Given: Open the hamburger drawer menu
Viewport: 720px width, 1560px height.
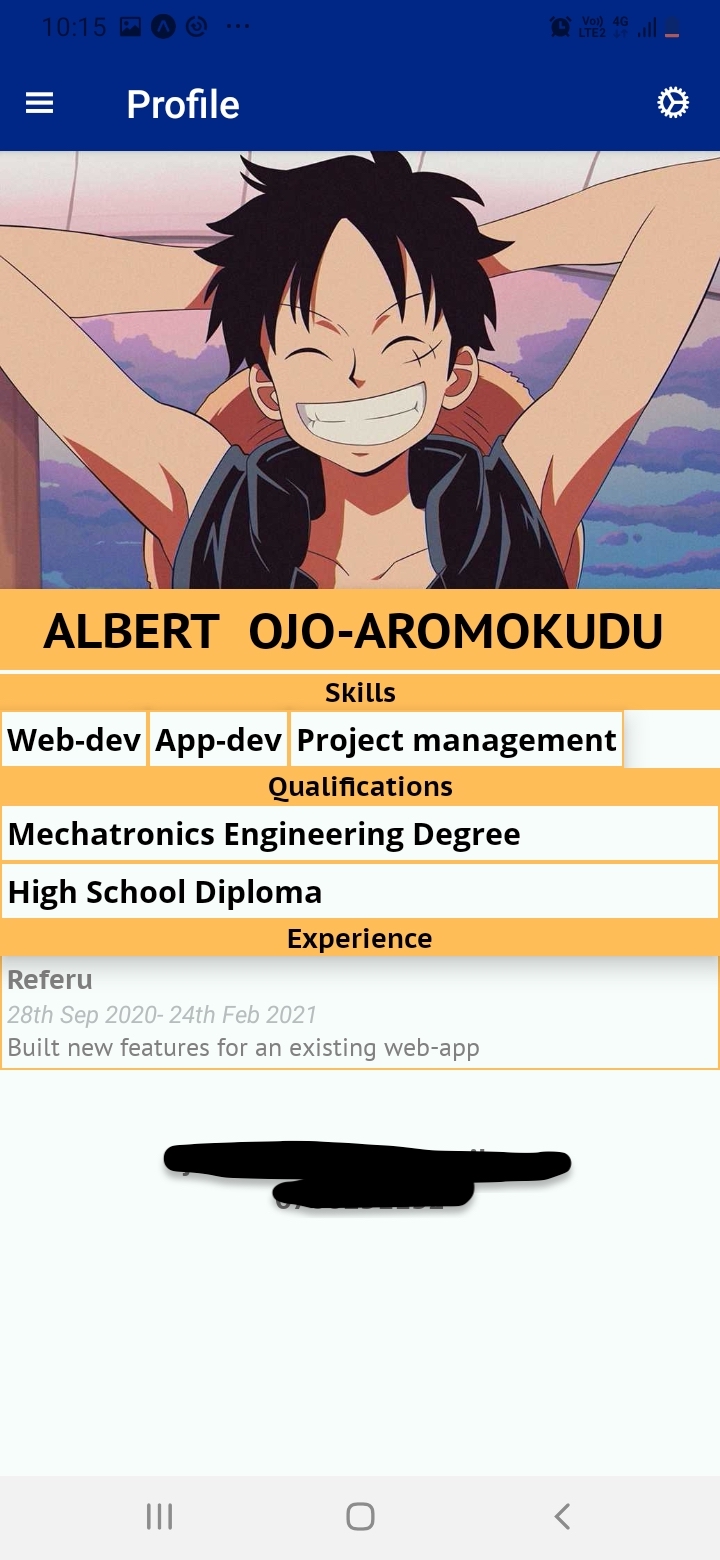Looking at the screenshot, I should [39, 104].
